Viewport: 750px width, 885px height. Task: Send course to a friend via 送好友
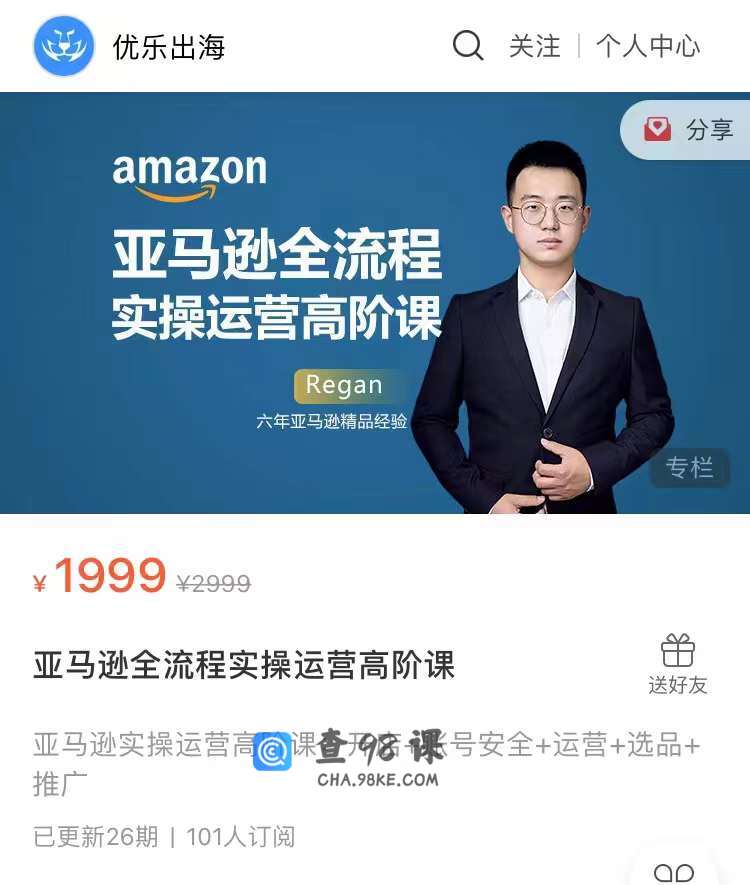click(x=678, y=664)
